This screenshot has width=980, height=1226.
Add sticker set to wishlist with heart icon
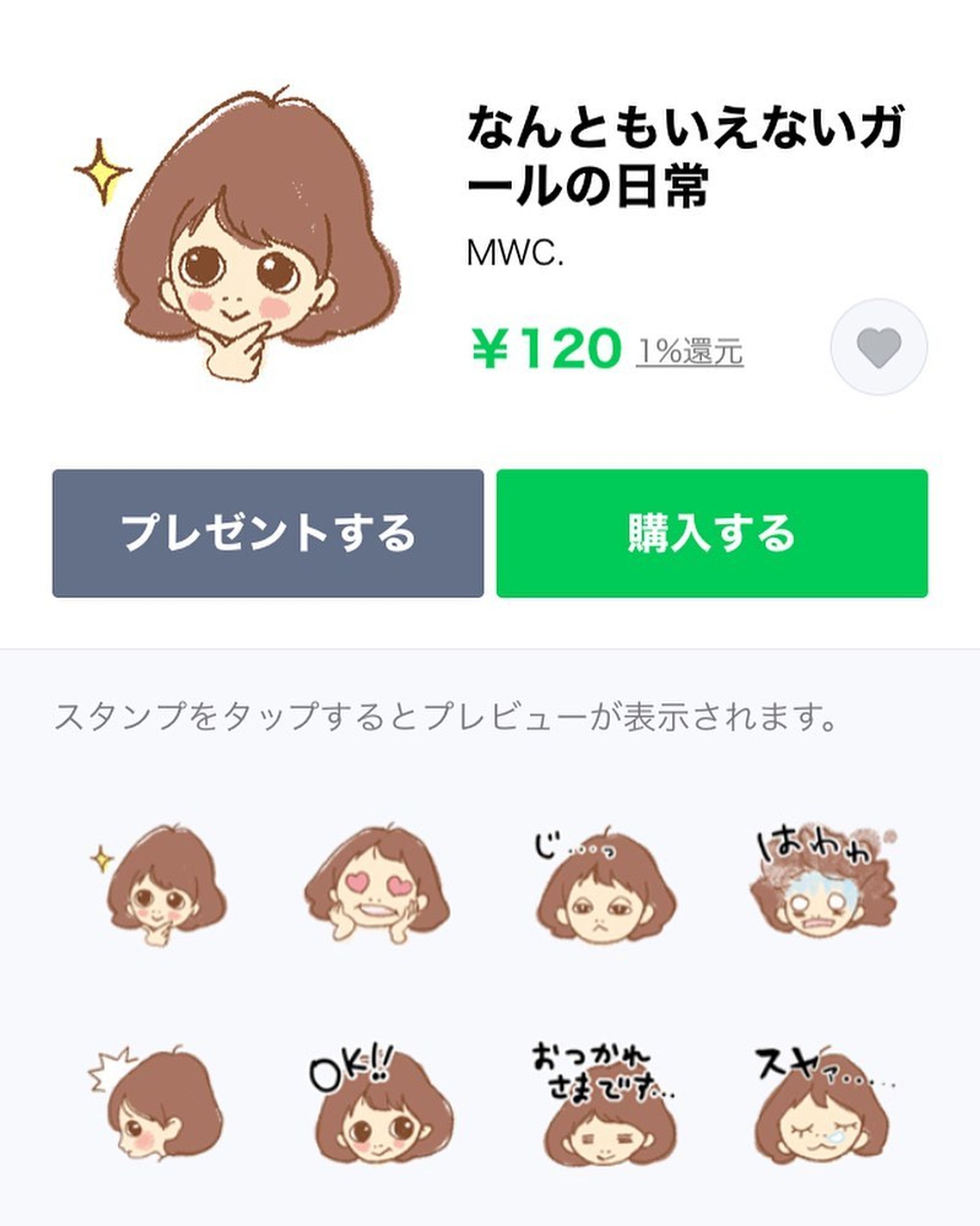878,347
